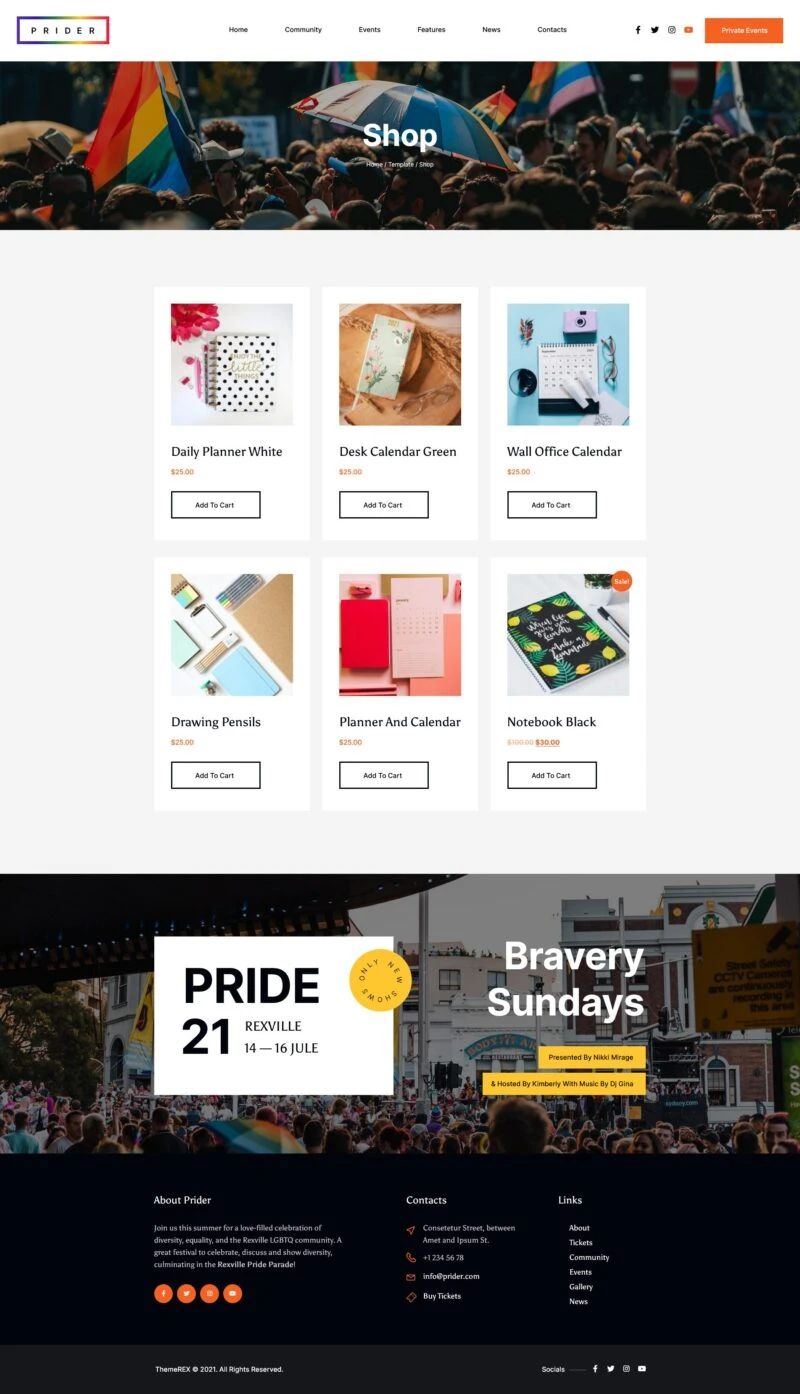This screenshot has width=800, height=1394.
Task: Visit the News section
Action: 491,30
